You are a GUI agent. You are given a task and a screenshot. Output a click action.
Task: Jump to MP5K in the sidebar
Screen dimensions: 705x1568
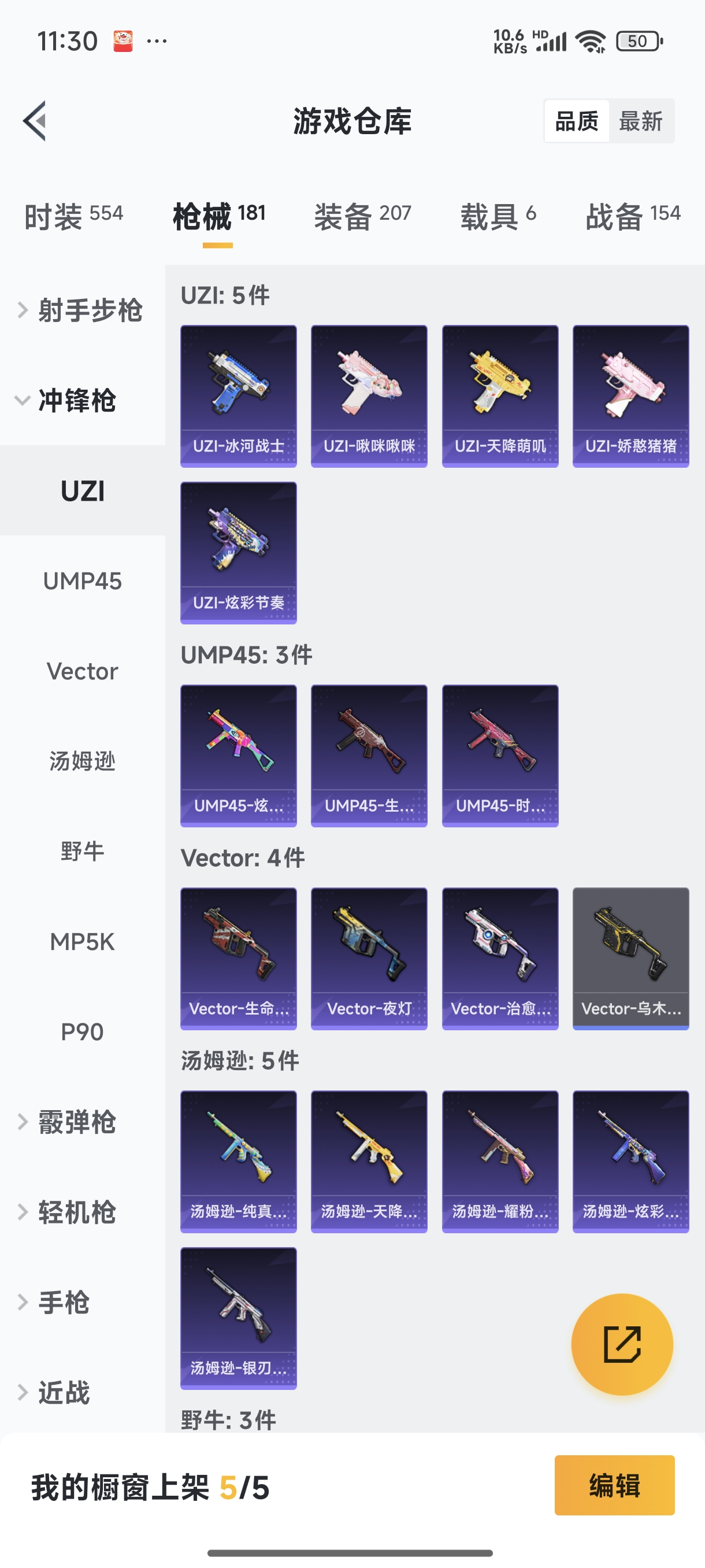(x=82, y=942)
